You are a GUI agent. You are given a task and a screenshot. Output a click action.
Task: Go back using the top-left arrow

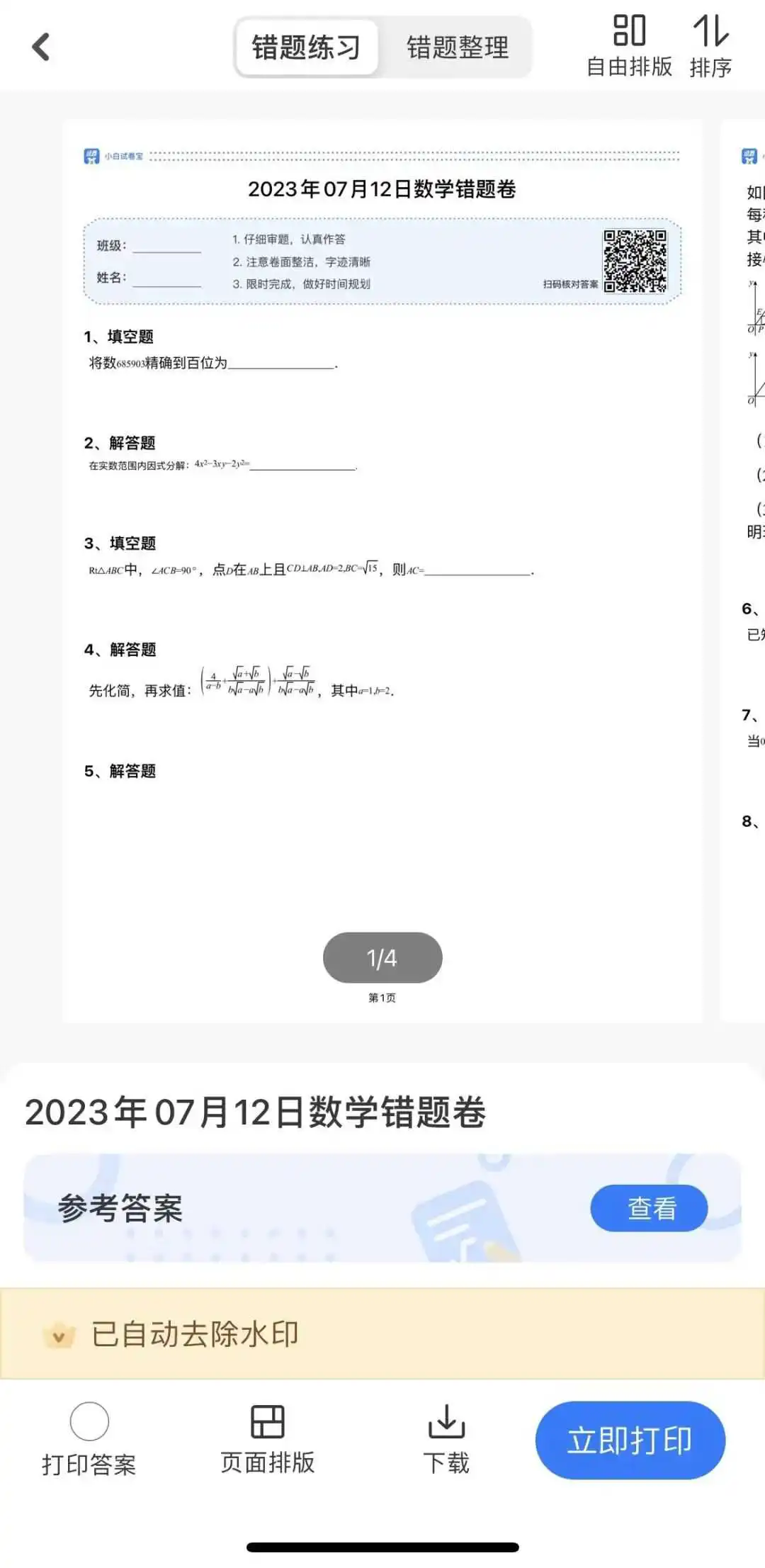point(41,47)
